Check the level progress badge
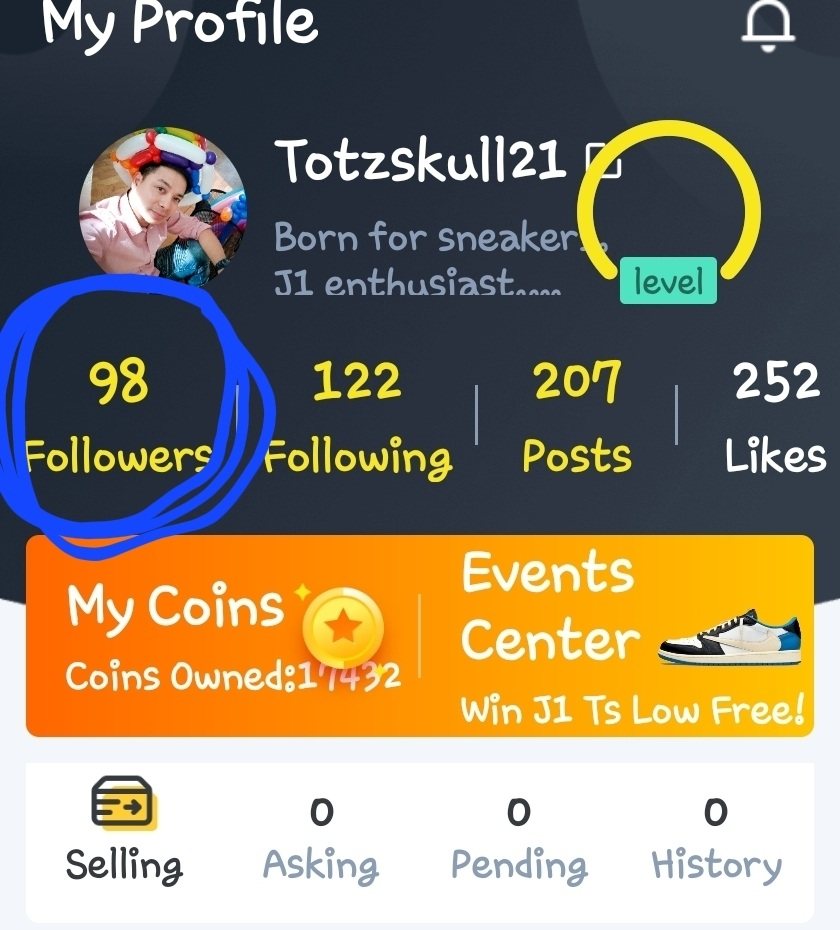 coord(669,282)
